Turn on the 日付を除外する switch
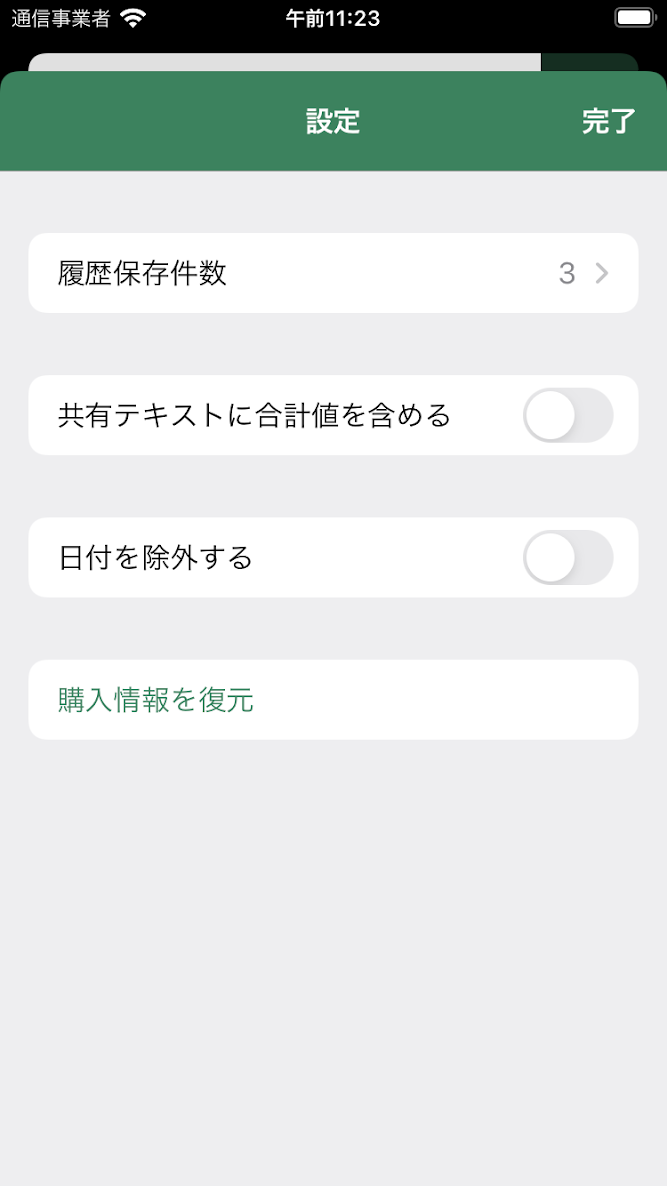 (568, 557)
